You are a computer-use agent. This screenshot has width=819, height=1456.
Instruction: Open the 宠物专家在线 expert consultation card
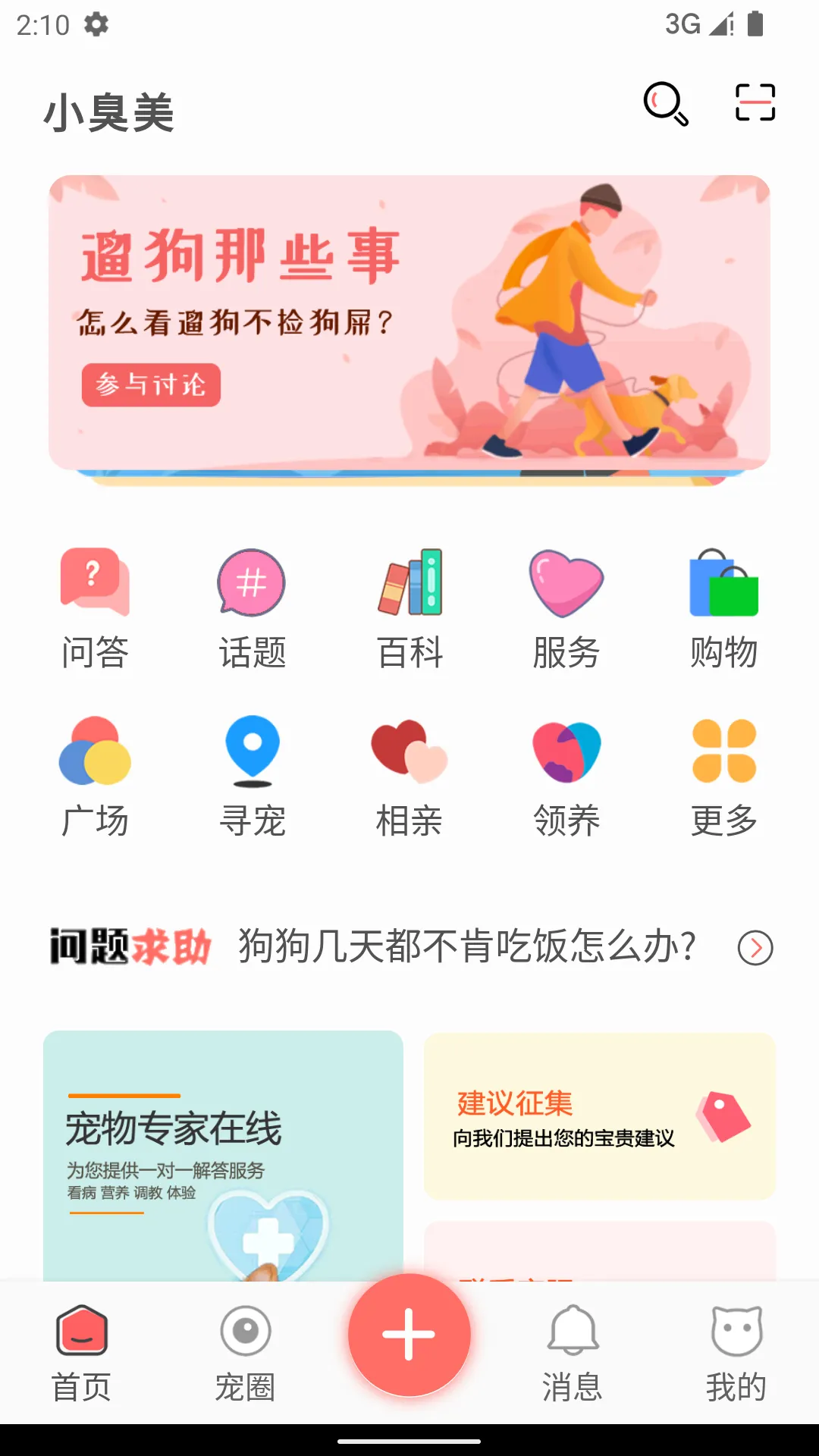click(224, 1137)
